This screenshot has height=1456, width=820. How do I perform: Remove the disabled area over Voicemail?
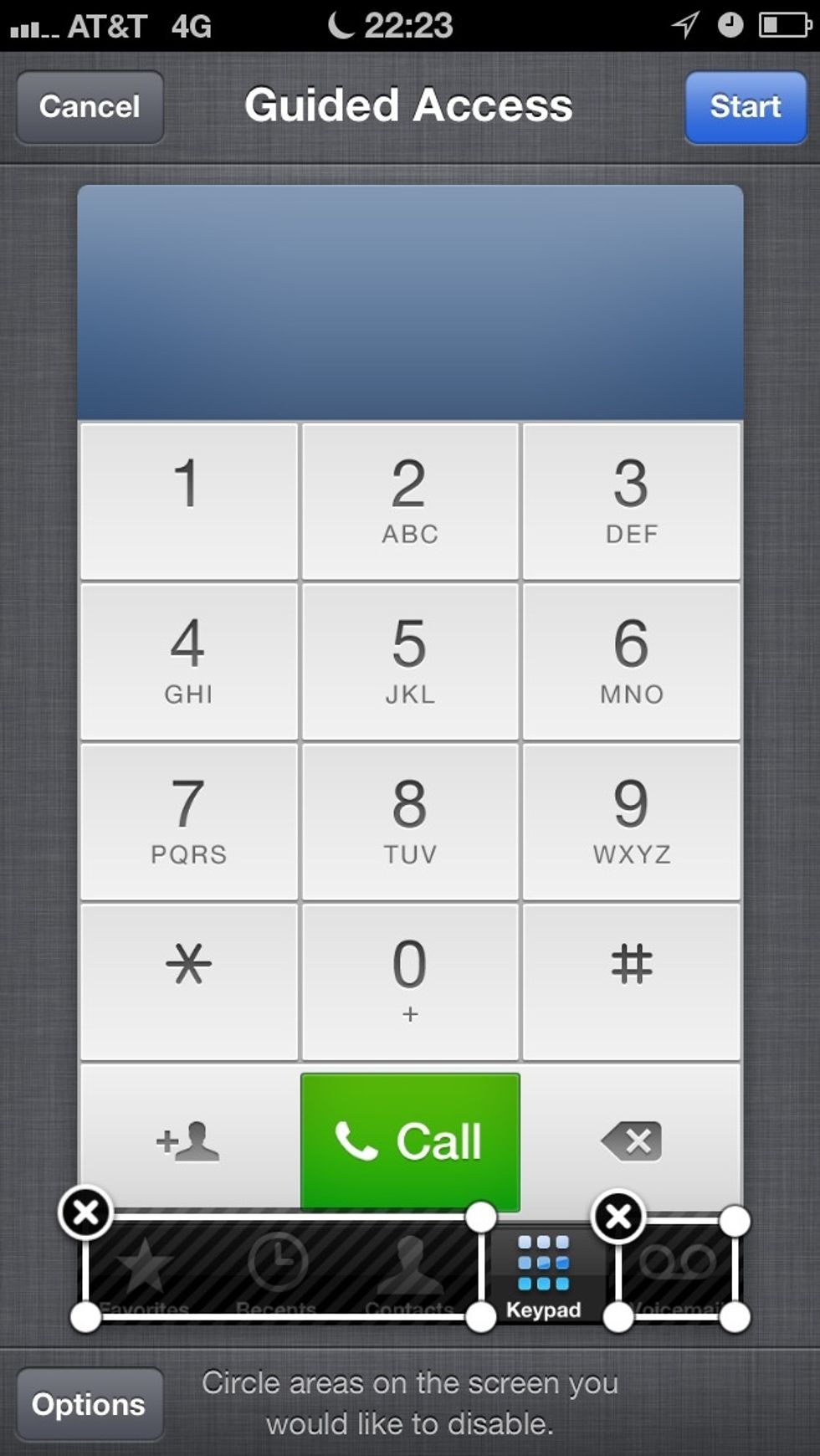coord(618,1216)
